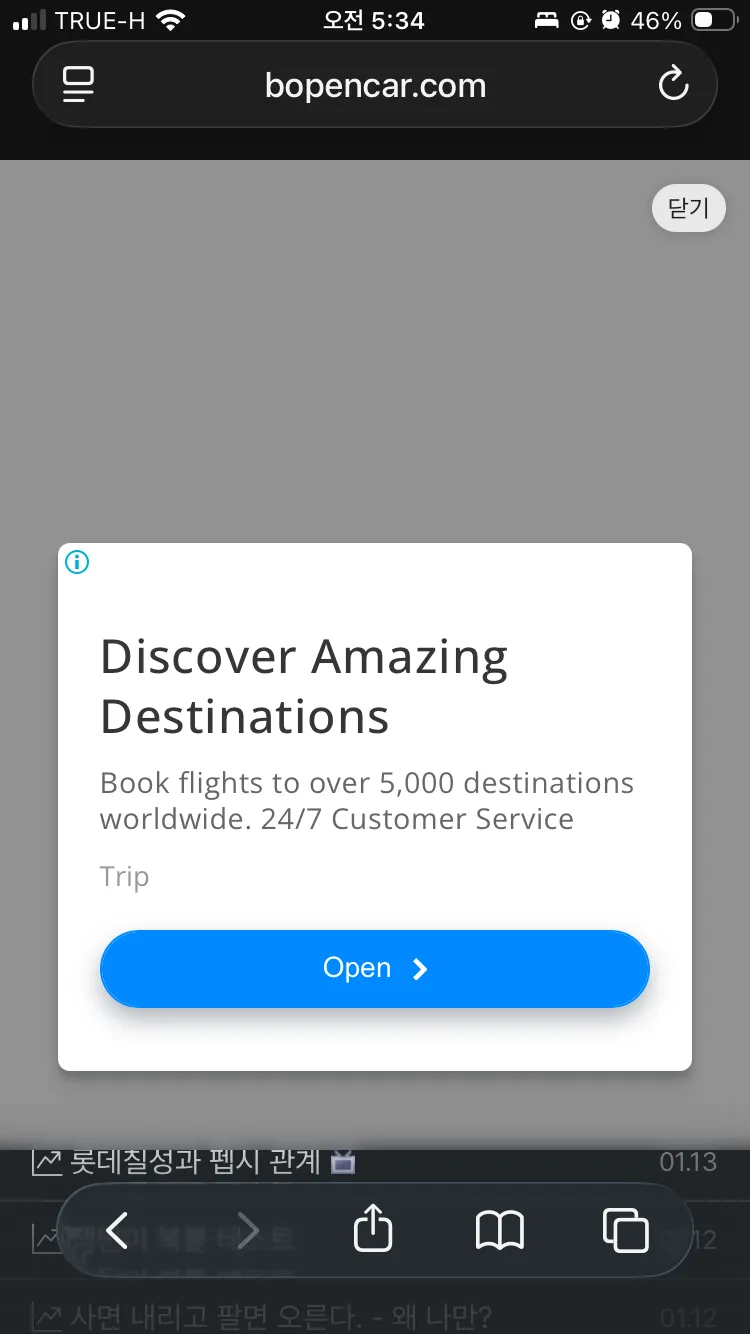Open the page reader menu icon
Viewport: 750px width, 1334px height.
pos(78,84)
